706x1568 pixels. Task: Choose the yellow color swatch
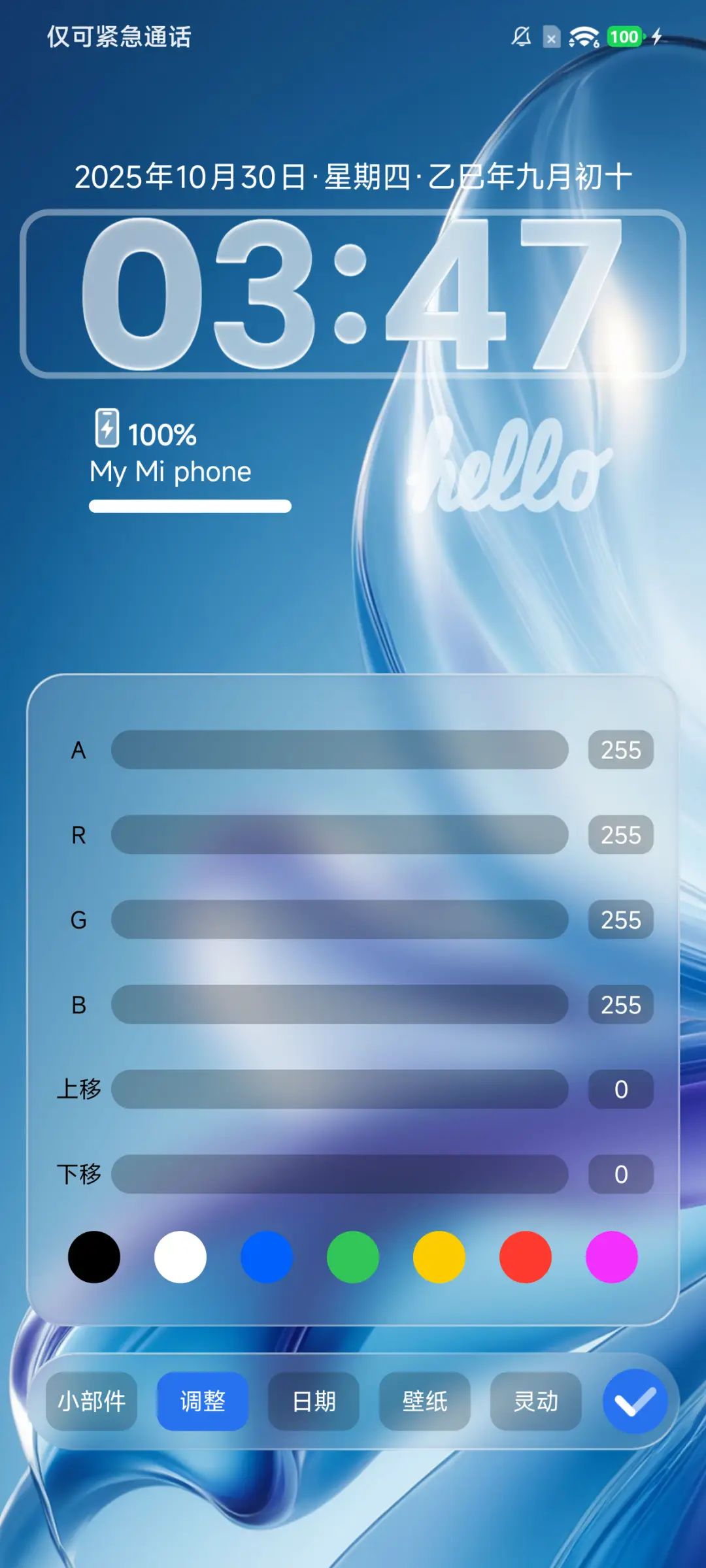[x=439, y=1257]
